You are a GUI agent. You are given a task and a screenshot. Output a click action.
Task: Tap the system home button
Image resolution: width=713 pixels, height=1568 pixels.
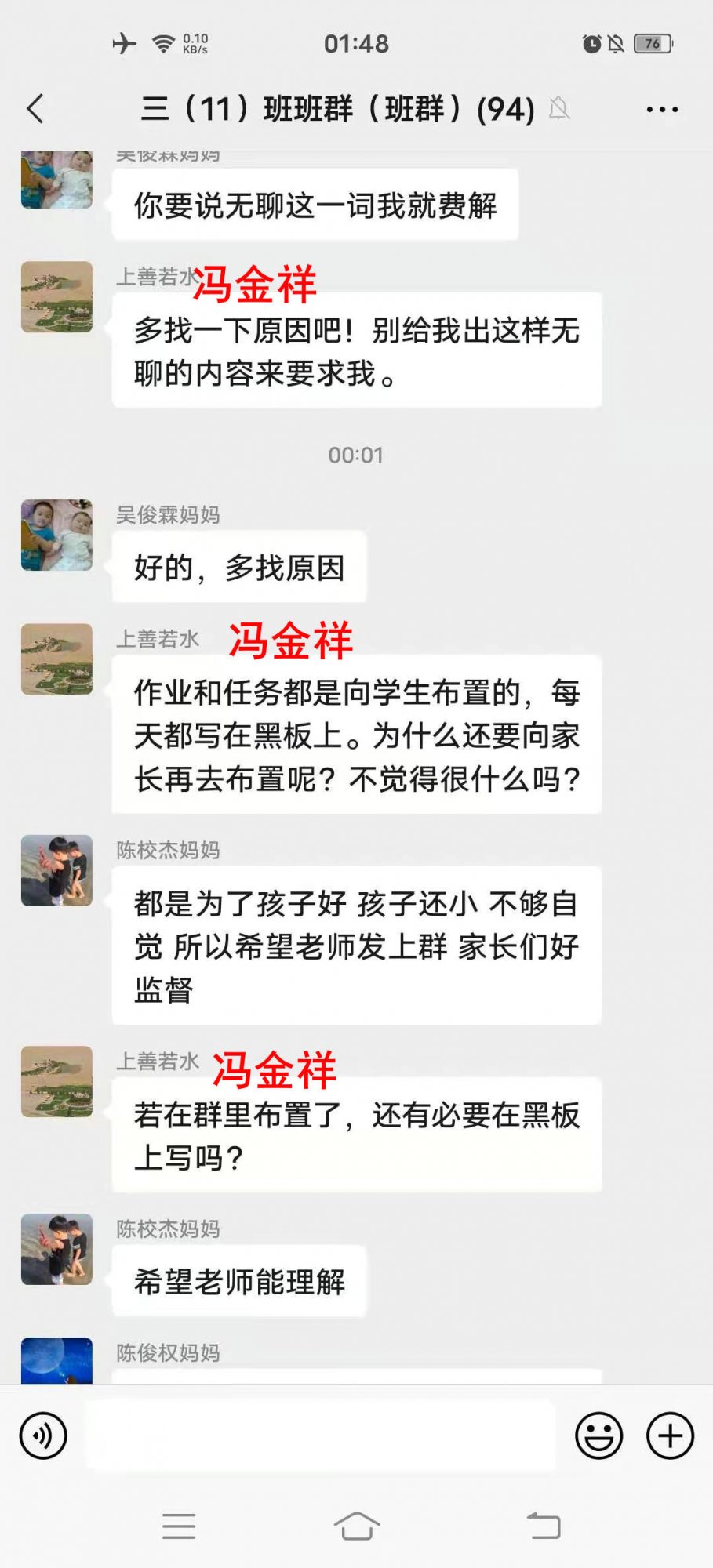click(x=357, y=1526)
